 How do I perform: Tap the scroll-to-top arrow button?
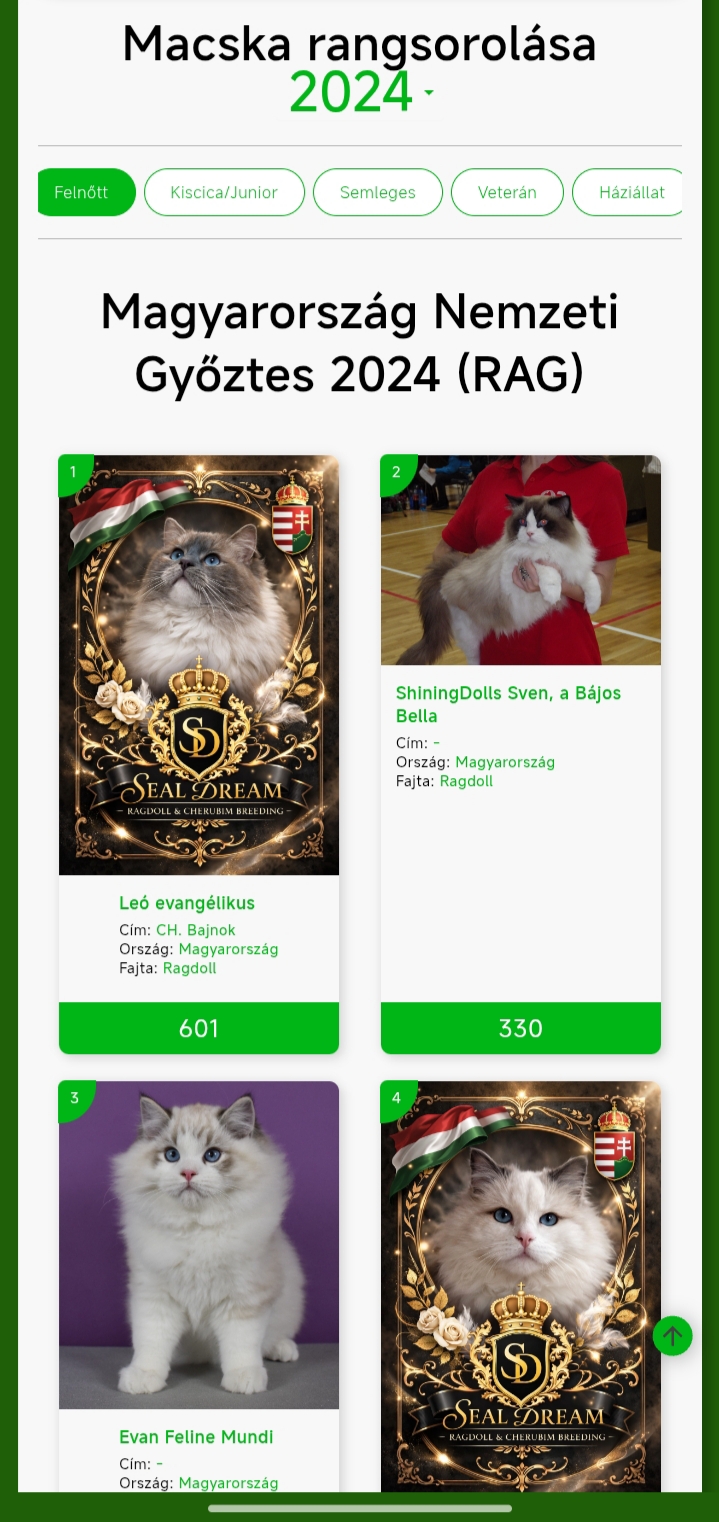point(672,1335)
